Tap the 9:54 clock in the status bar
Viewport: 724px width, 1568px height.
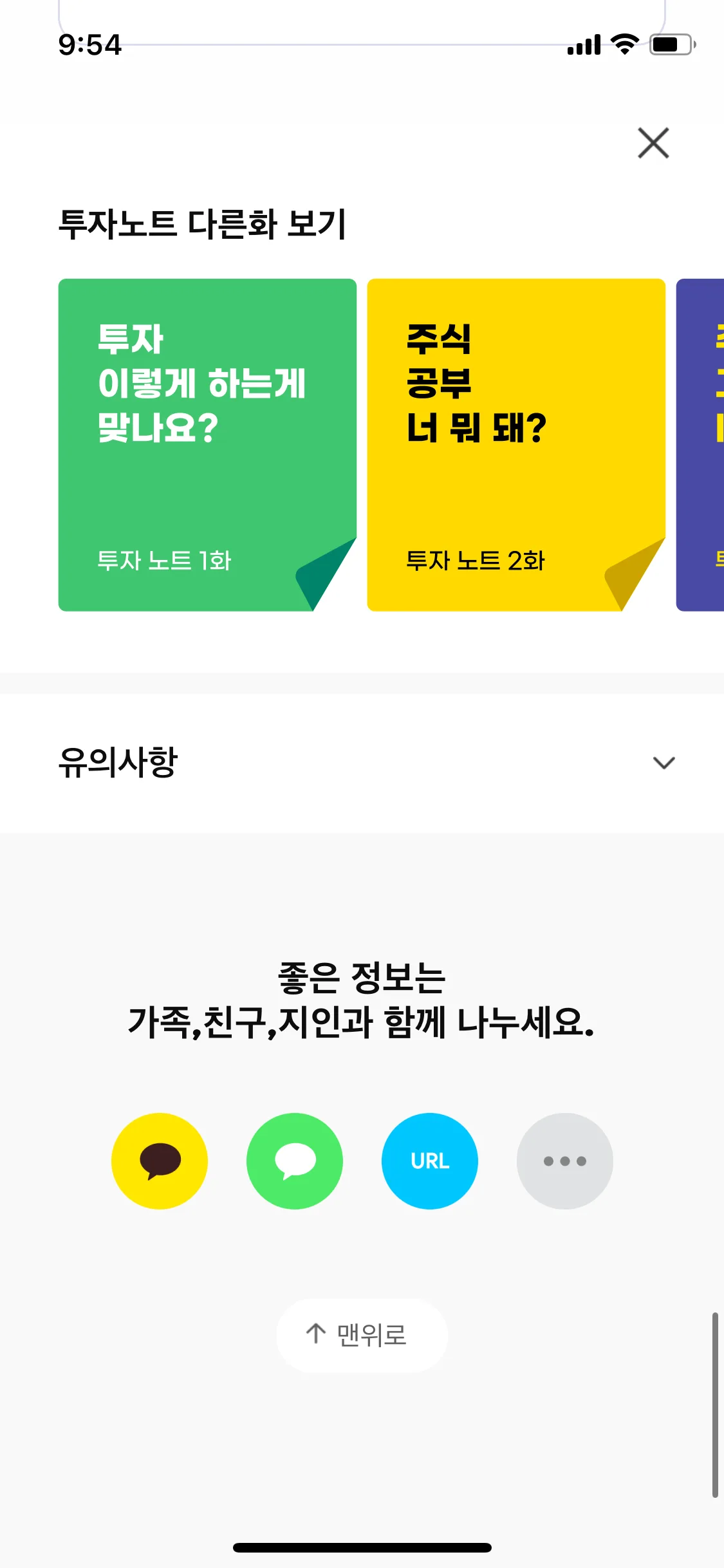tap(91, 45)
